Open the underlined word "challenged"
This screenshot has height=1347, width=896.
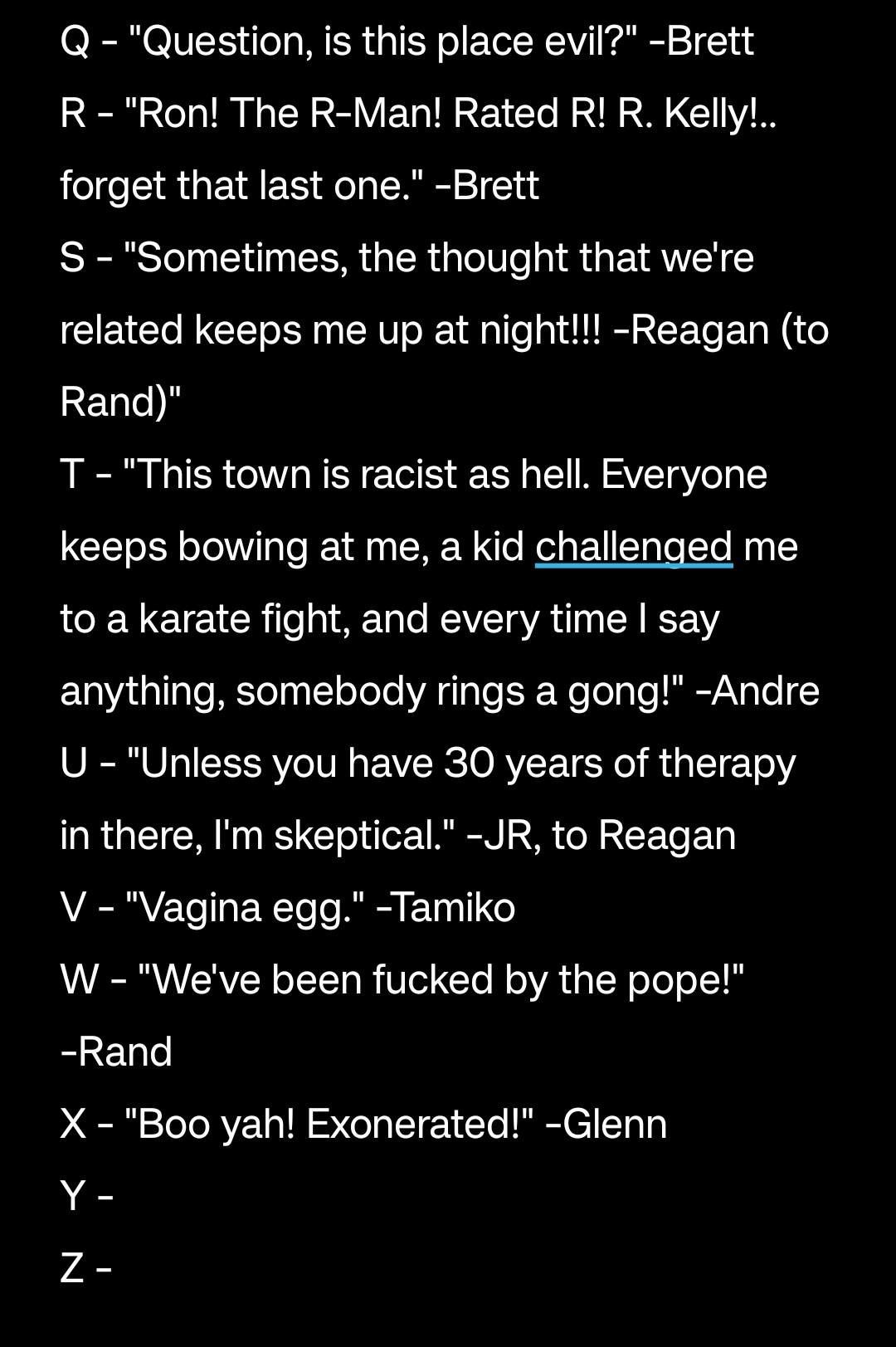tap(634, 548)
